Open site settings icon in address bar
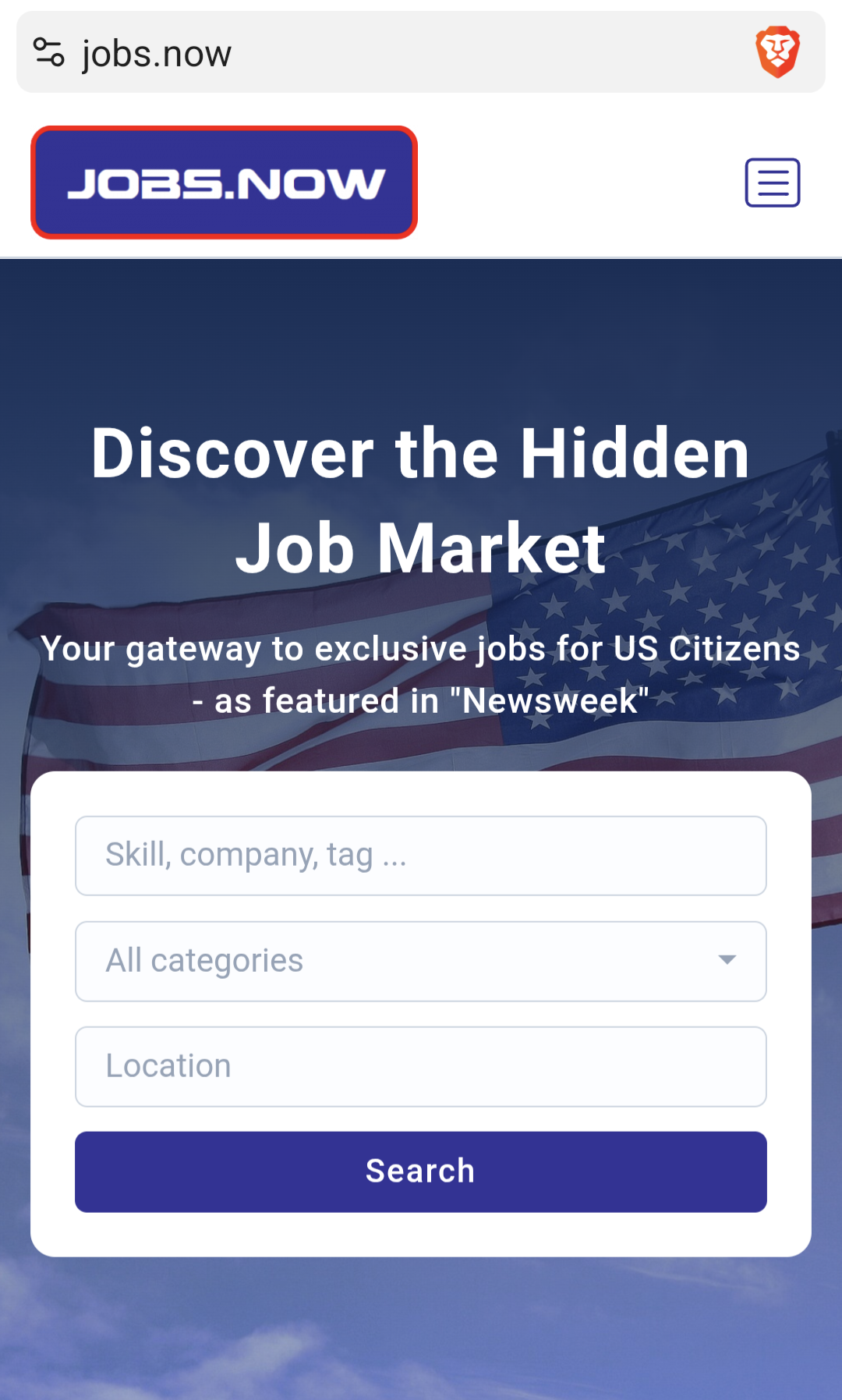The width and height of the screenshot is (842, 1400). pyautogui.click(x=48, y=52)
